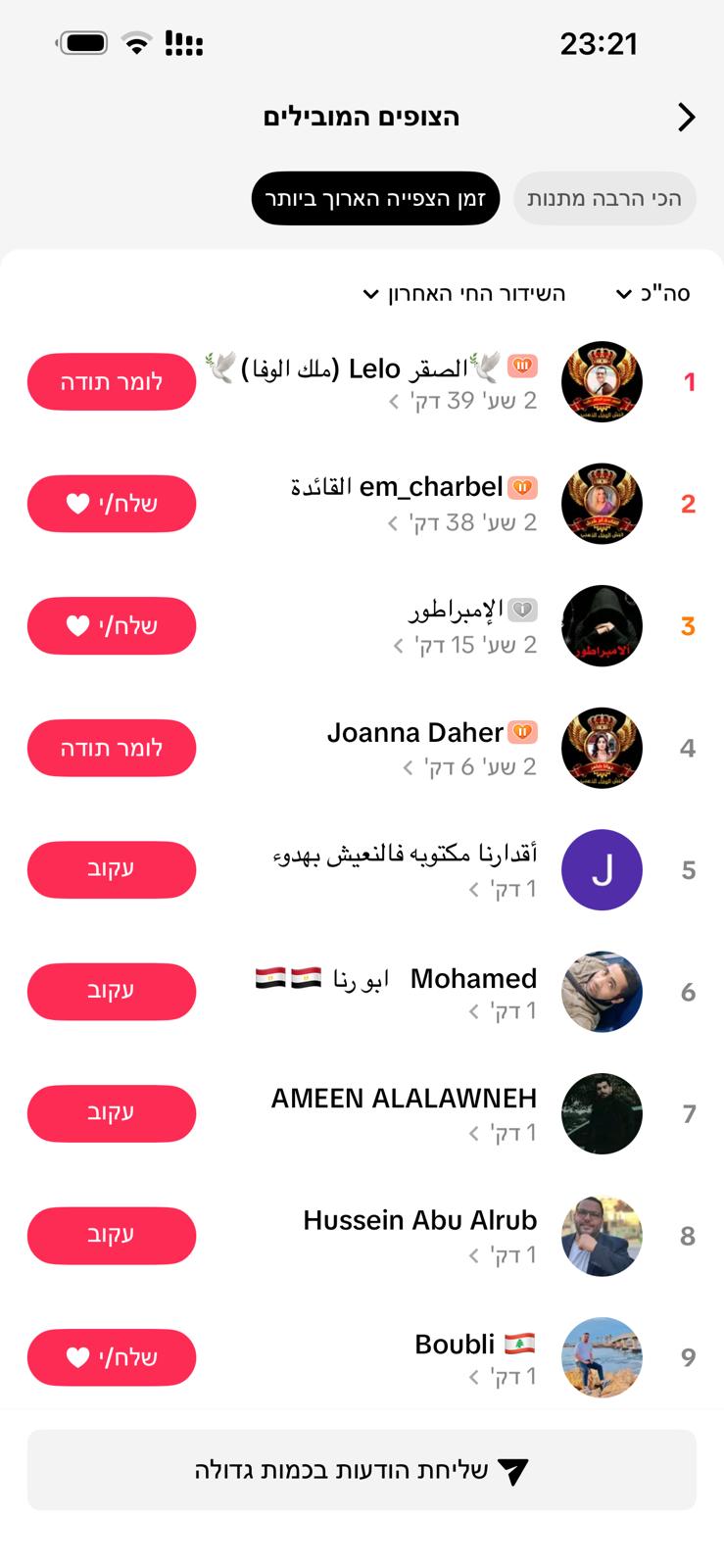Follow Hussein Abu Alrub
Image resolution: width=724 pixels, height=1568 pixels.
pos(112,1236)
